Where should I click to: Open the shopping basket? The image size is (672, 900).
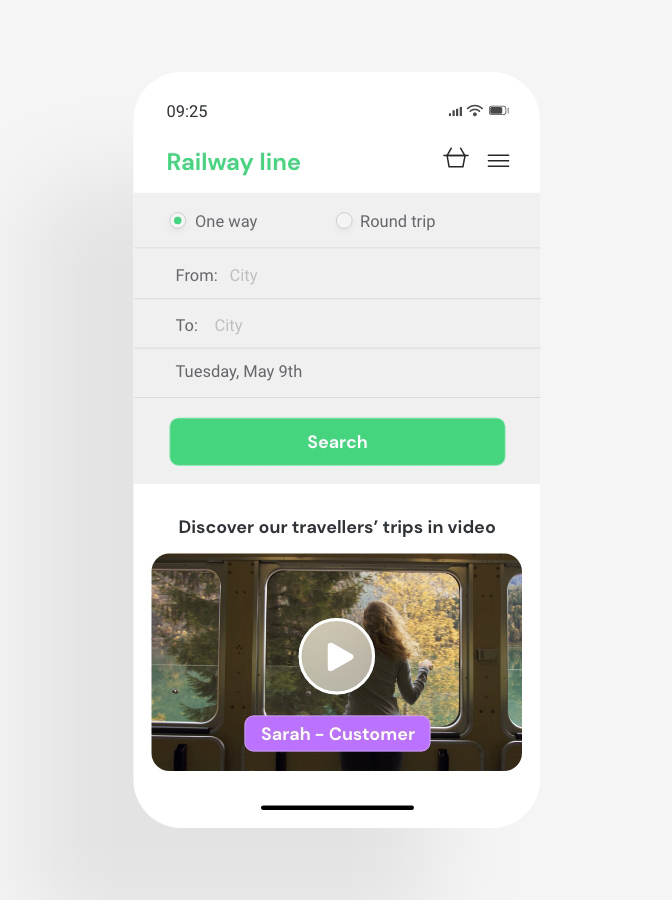[455, 159]
